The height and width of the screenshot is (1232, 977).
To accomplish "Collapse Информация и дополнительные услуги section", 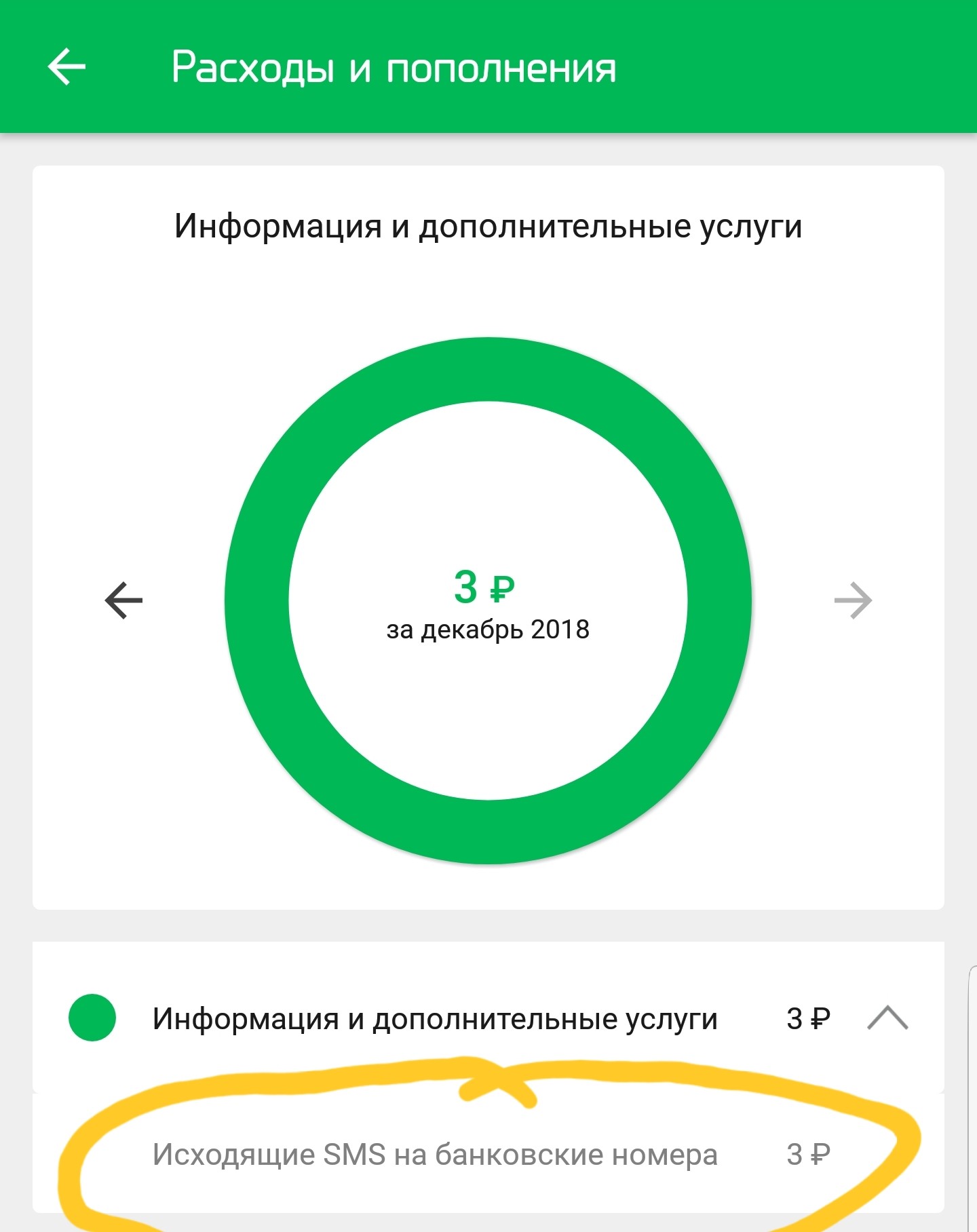I will [x=887, y=1018].
